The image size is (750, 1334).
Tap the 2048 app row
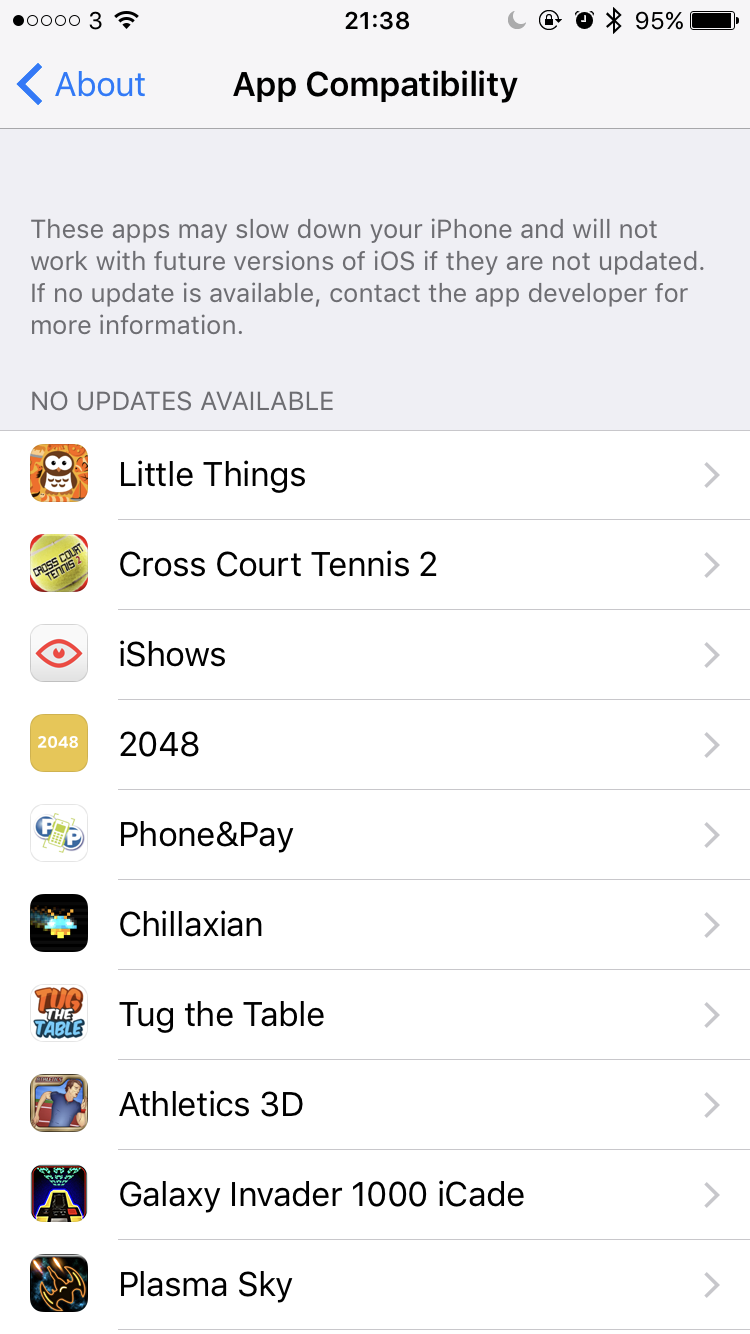click(x=375, y=745)
